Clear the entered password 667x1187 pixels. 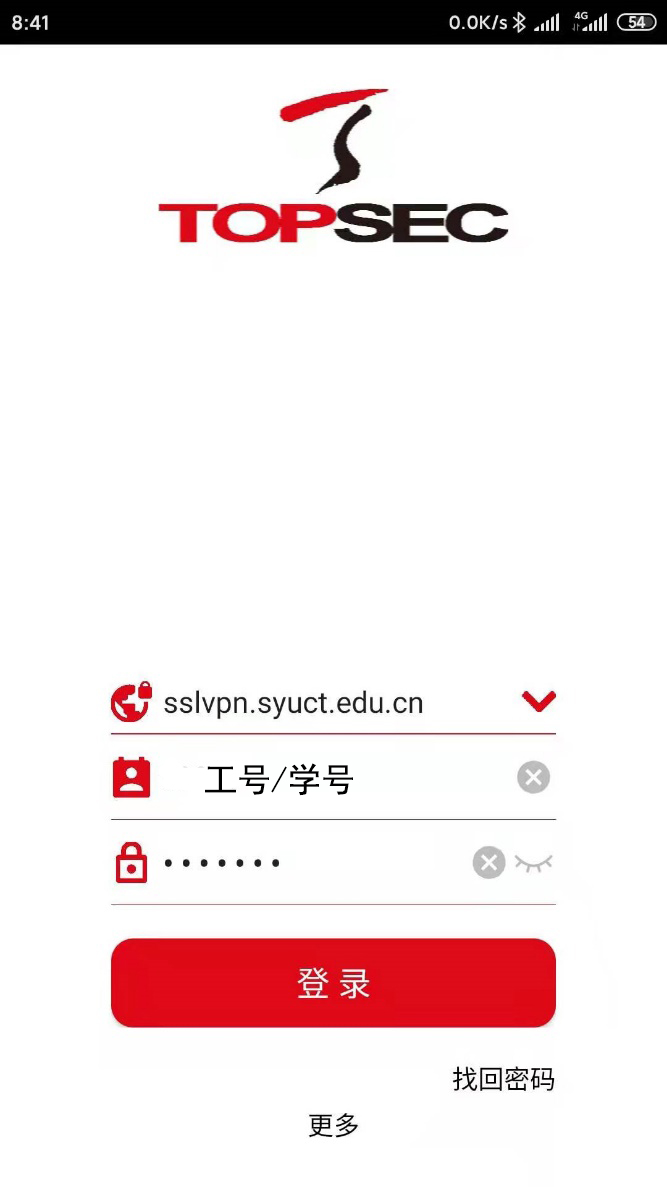click(x=488, y=862)
